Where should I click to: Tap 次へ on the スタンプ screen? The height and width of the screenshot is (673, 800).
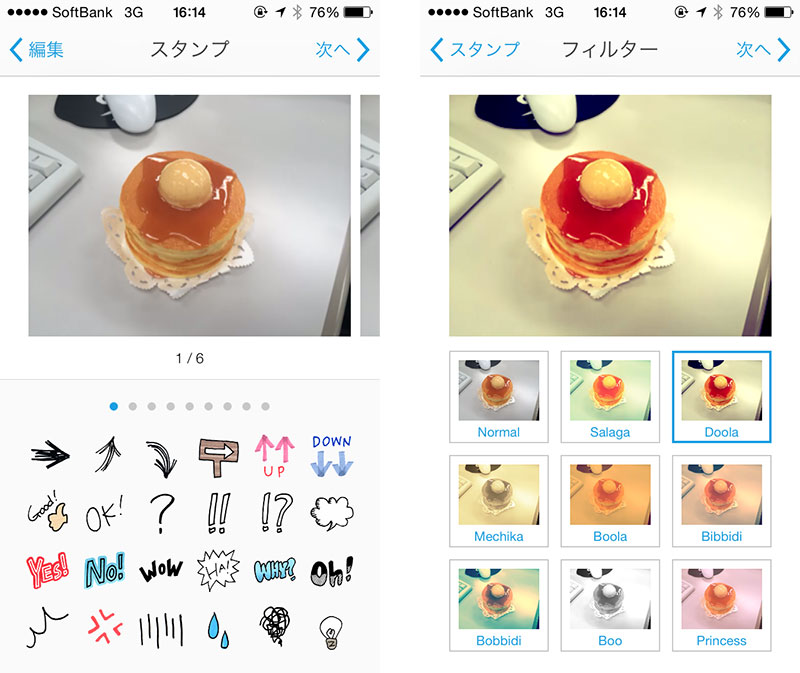click(343, 49)
